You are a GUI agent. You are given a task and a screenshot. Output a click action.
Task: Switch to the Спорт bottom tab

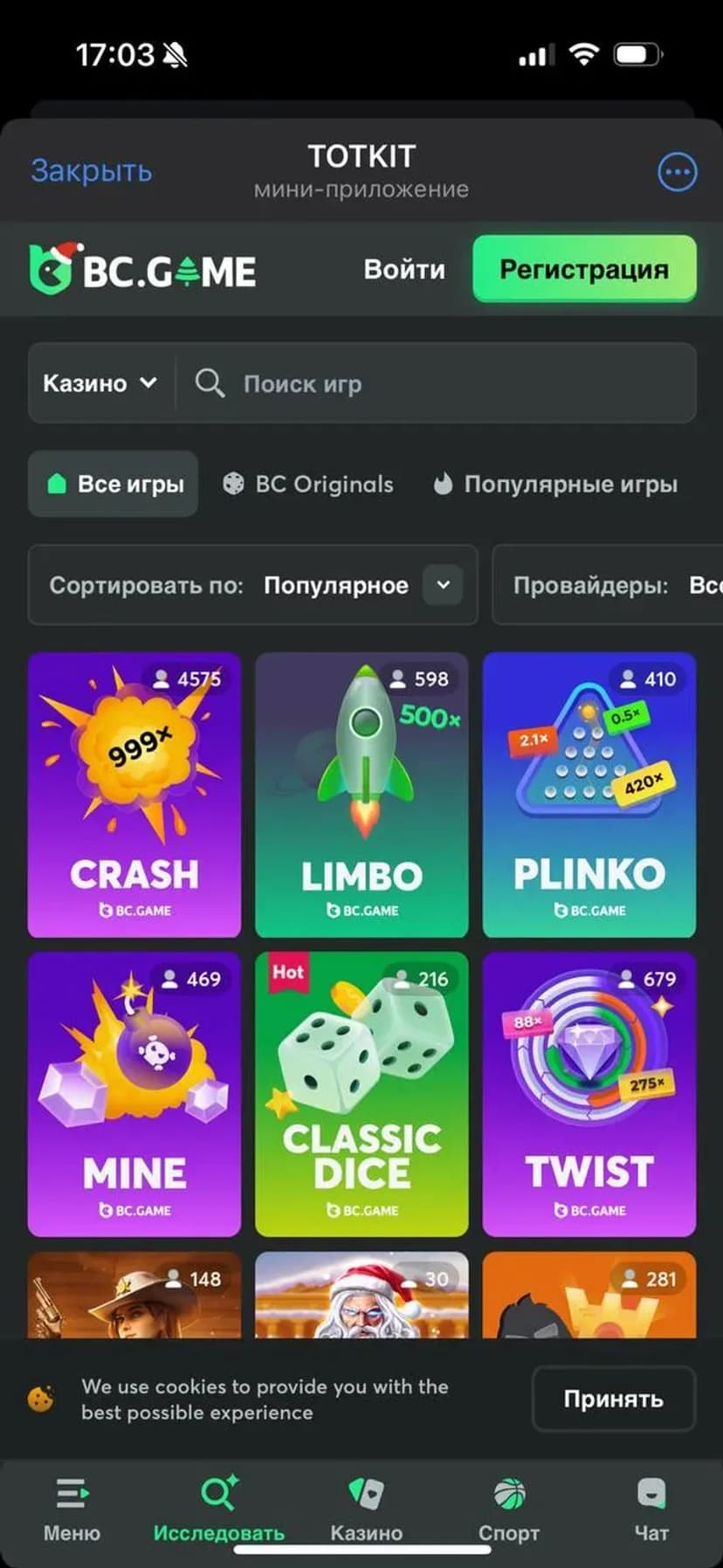pos(509,1510)
